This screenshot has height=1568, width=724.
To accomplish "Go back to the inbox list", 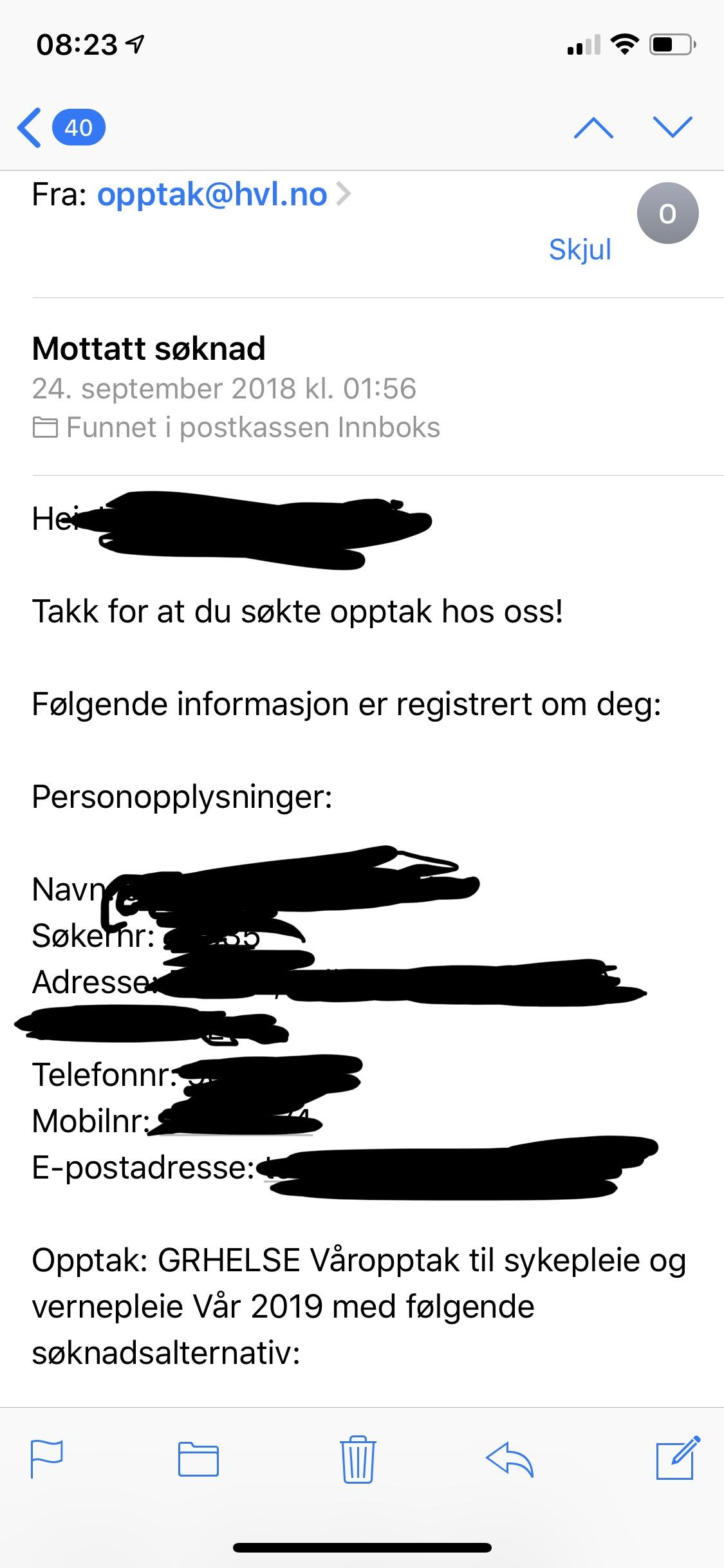I will 60,127.
